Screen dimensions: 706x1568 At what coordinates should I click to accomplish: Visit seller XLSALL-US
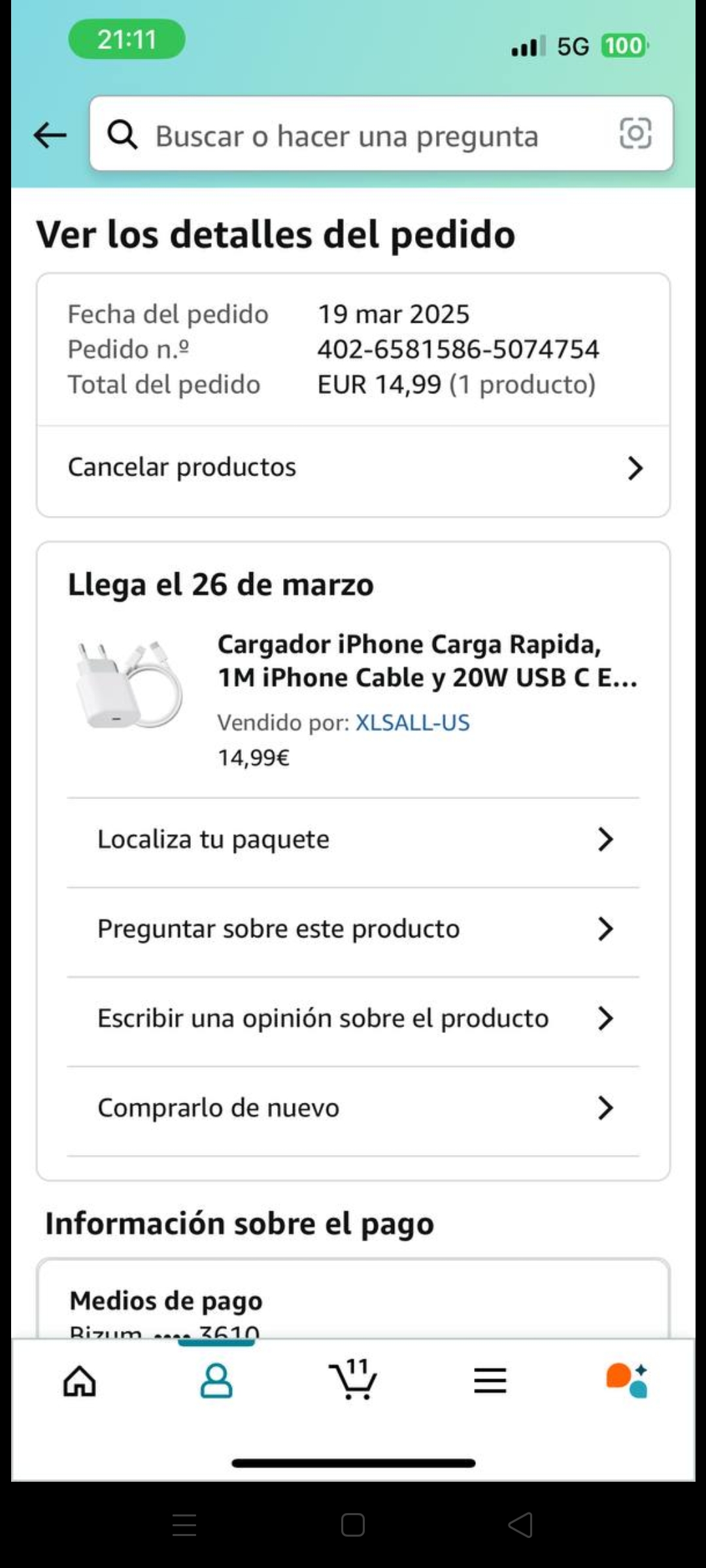412,723
